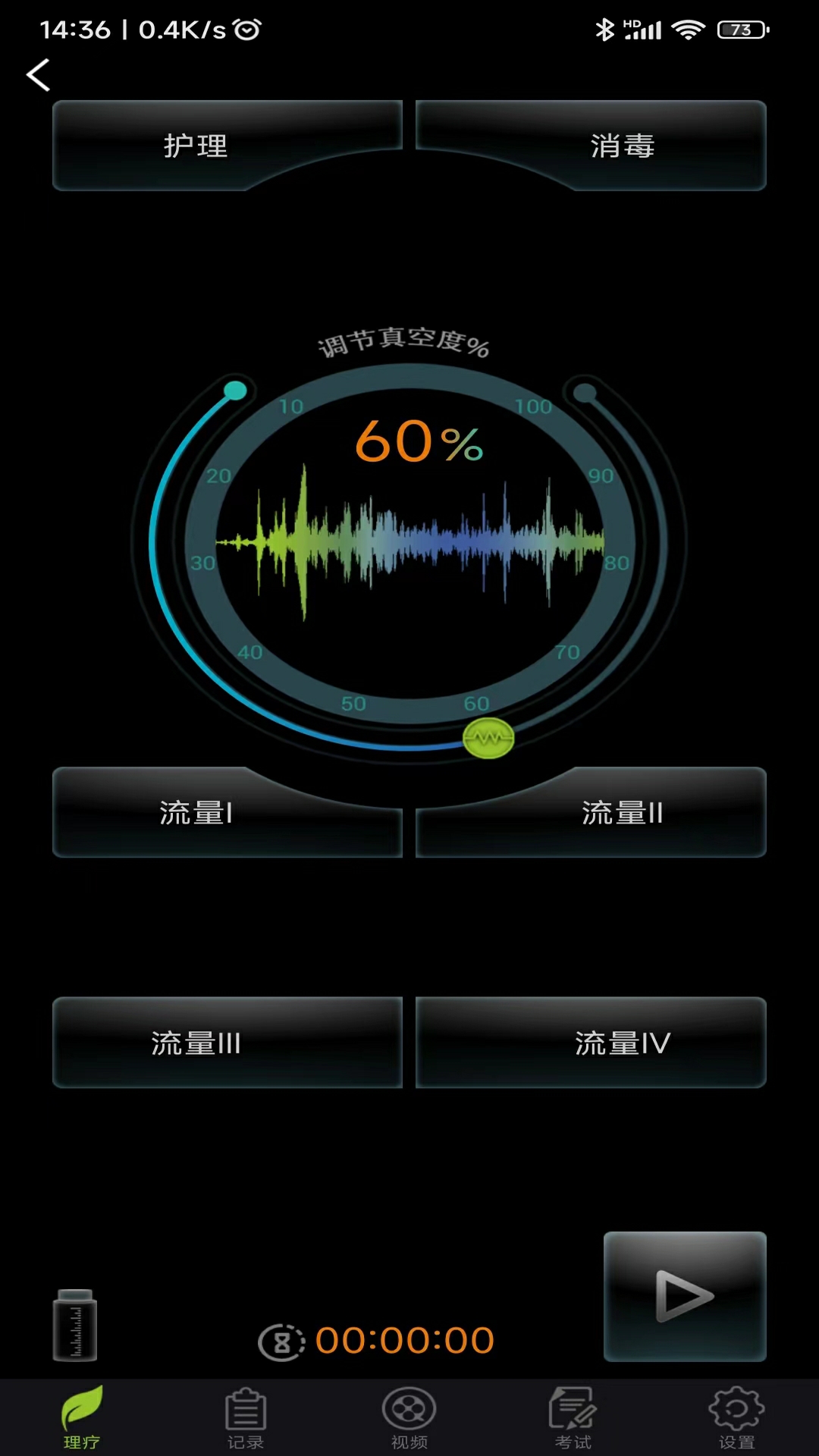This screenshot has width=819, height=1456.
Task: Select the 护理 mode button
Action: [196, 146]
